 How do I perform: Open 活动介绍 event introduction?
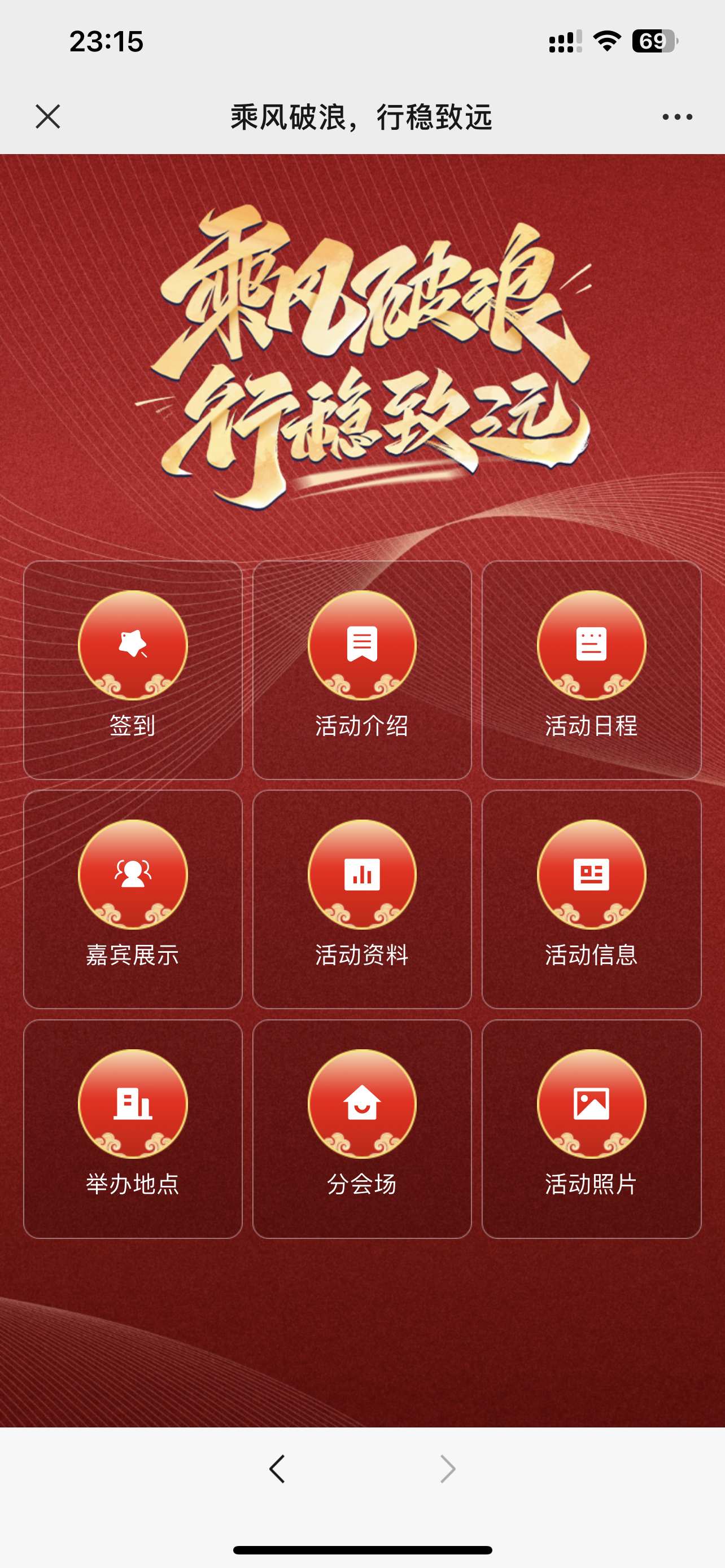362,669
